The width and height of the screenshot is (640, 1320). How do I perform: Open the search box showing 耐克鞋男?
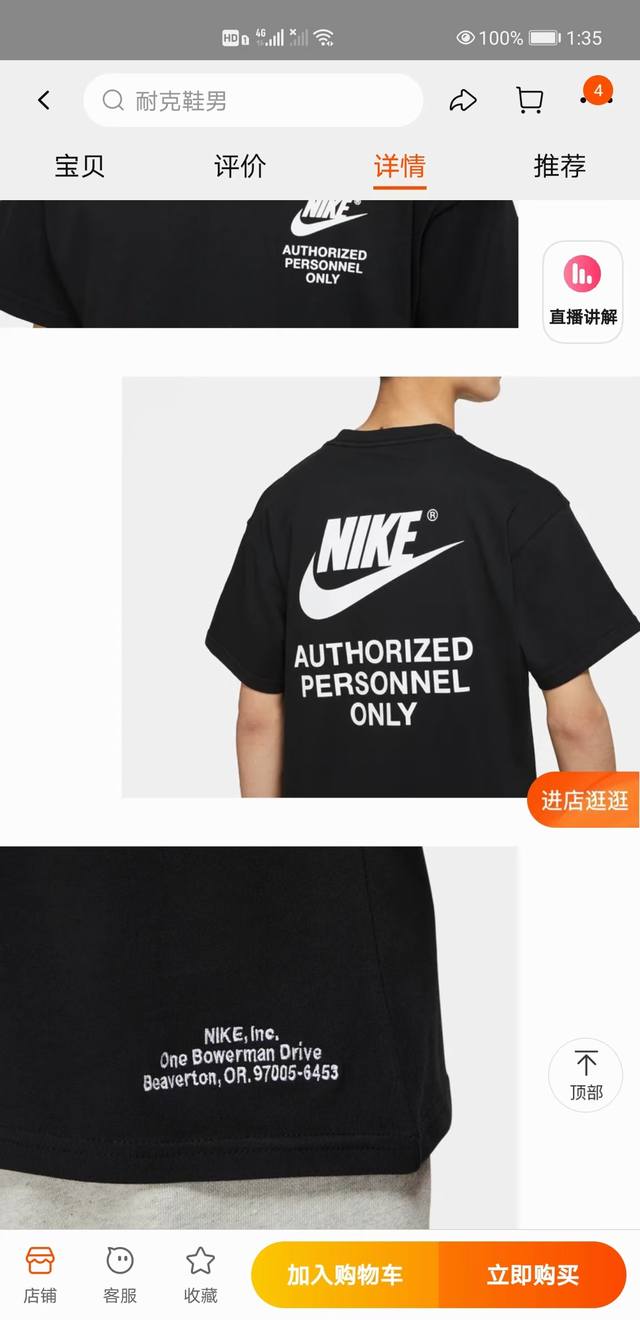(253, 100)
